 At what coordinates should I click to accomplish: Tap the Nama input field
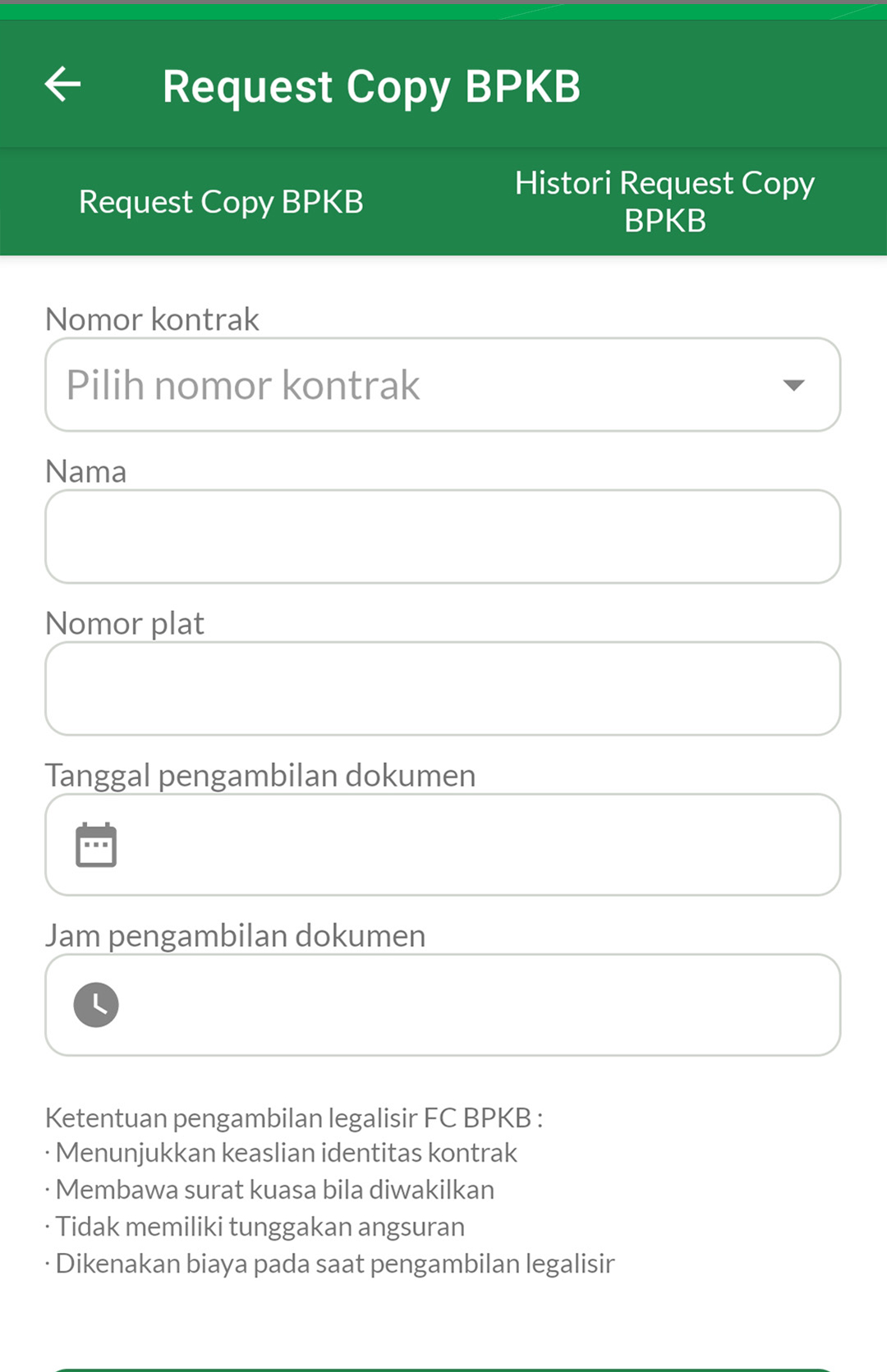click(x=443, y=537)
